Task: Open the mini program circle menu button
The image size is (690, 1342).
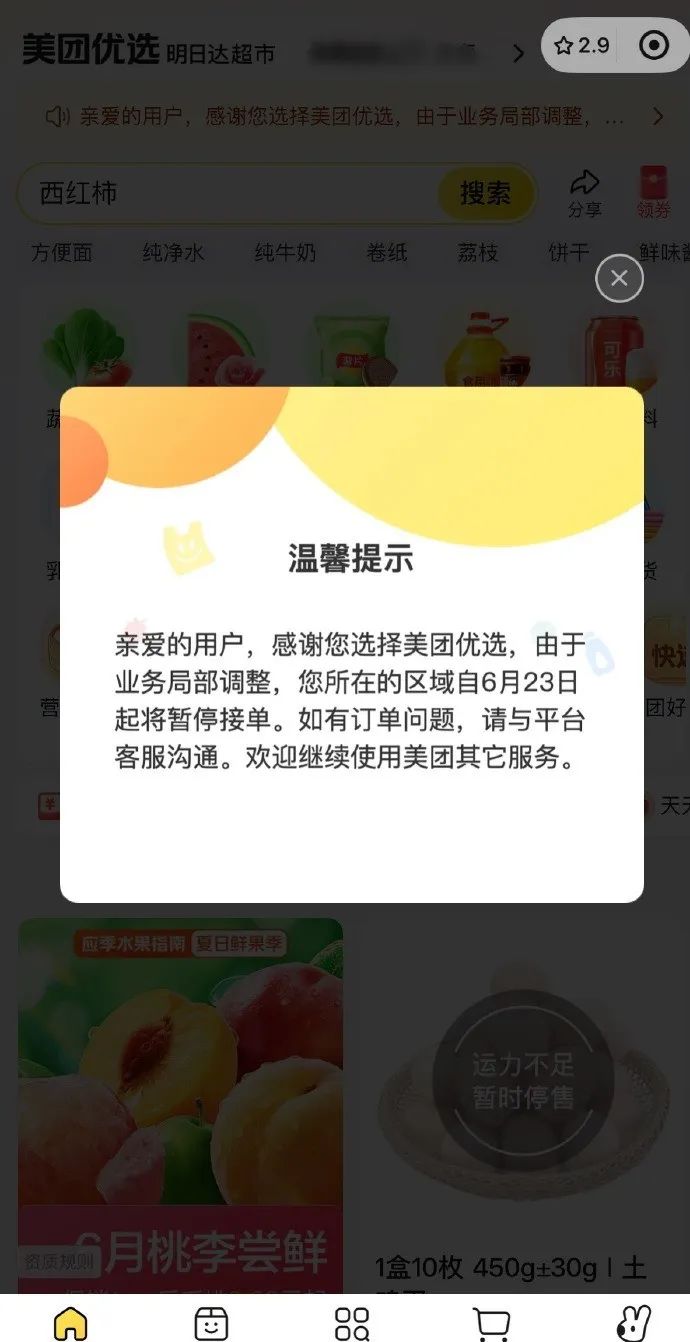Action: pos(654,45)
